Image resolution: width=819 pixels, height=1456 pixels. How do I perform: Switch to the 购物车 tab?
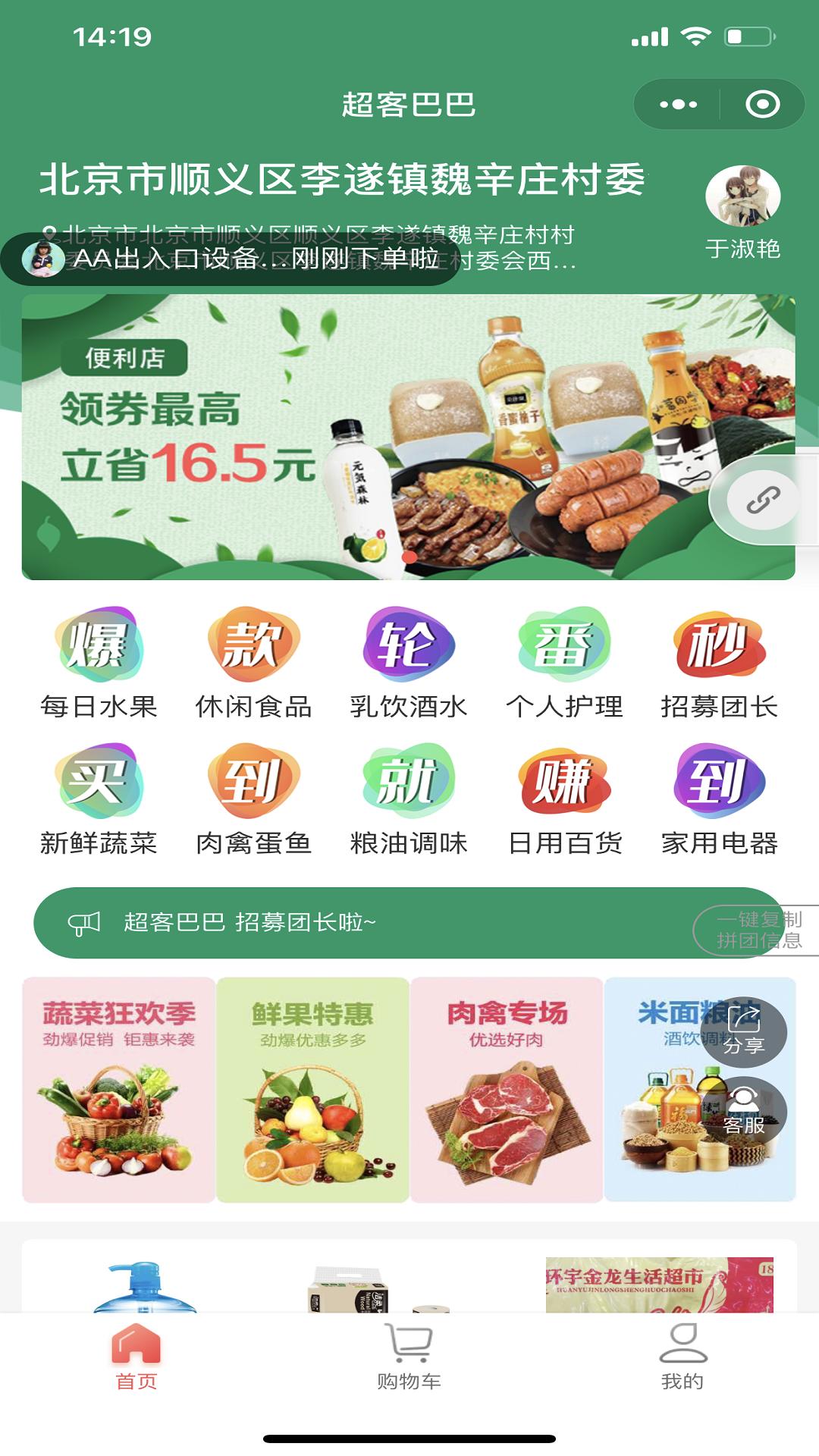click(409, 1357)
